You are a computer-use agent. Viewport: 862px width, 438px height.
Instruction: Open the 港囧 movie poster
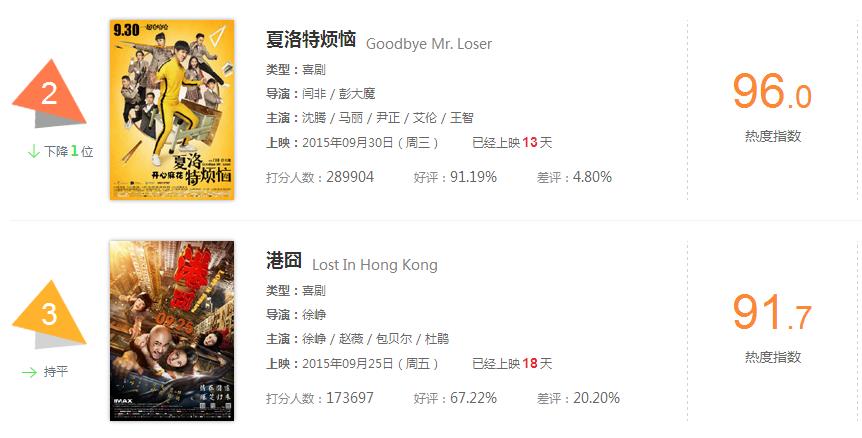[x=171, y=329]
